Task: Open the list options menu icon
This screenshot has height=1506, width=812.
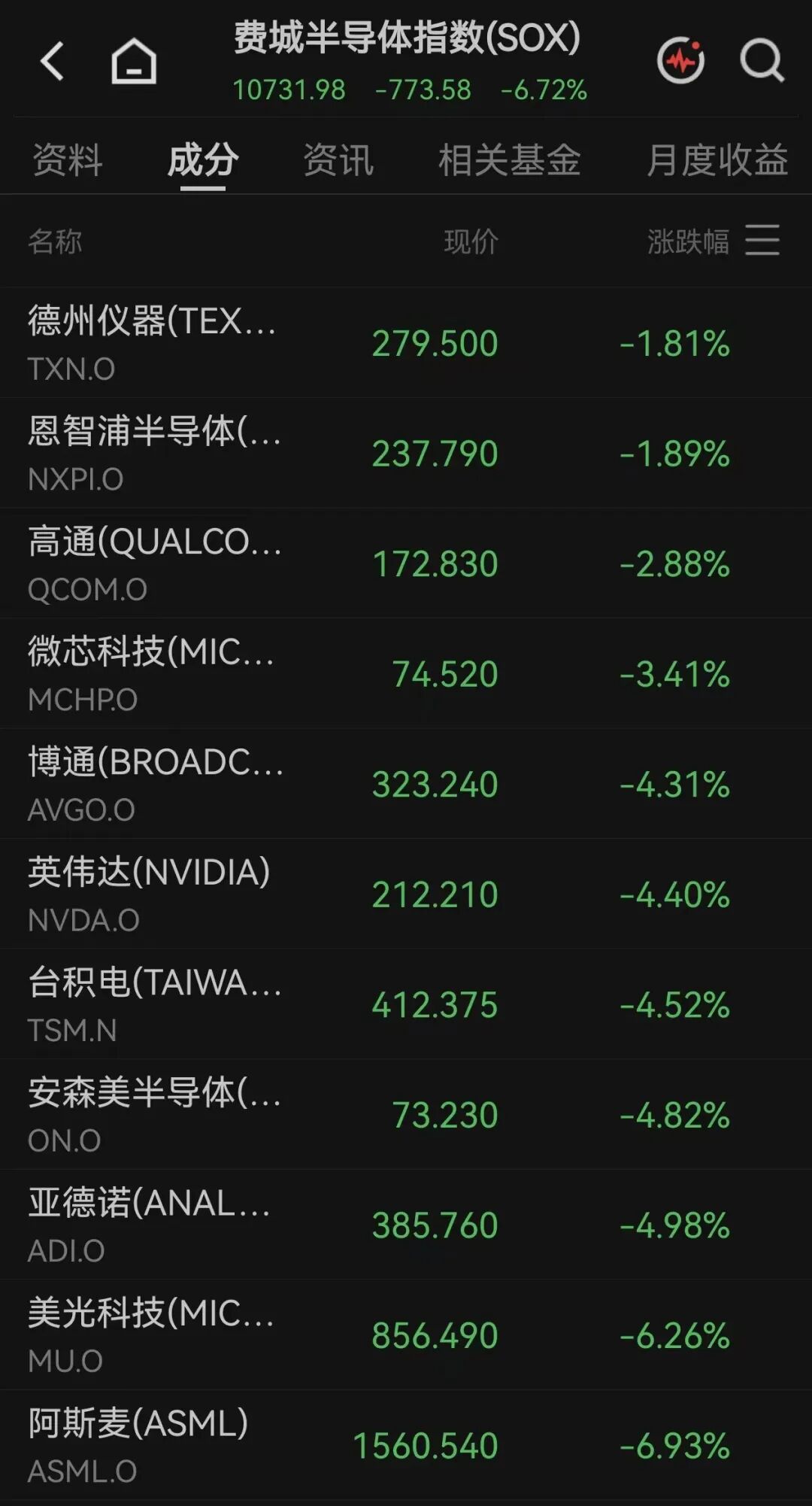Action: (x=762, y=241)
